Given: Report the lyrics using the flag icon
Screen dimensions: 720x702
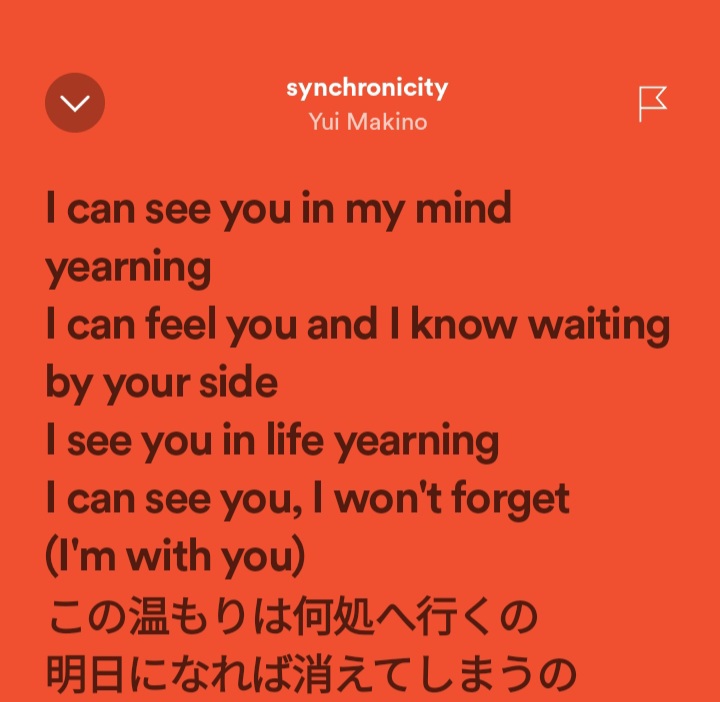Looking at the screenshot, I should tap(652, 103).
